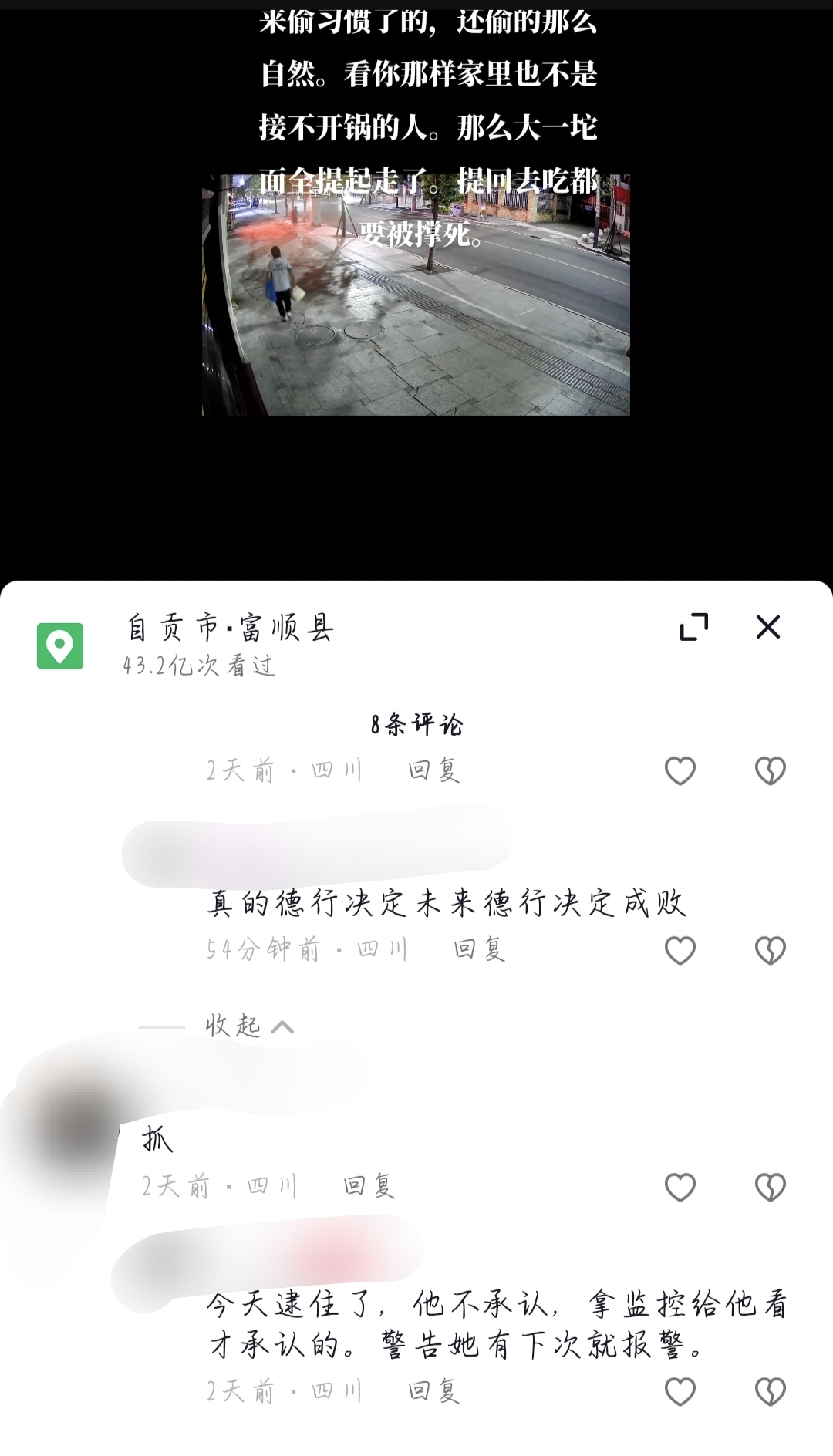This screenshot has width=833, height=1456.
Task: Open the 自贡市·富顺县 location page
Action: pyautogui.click(x=231, y=628)
